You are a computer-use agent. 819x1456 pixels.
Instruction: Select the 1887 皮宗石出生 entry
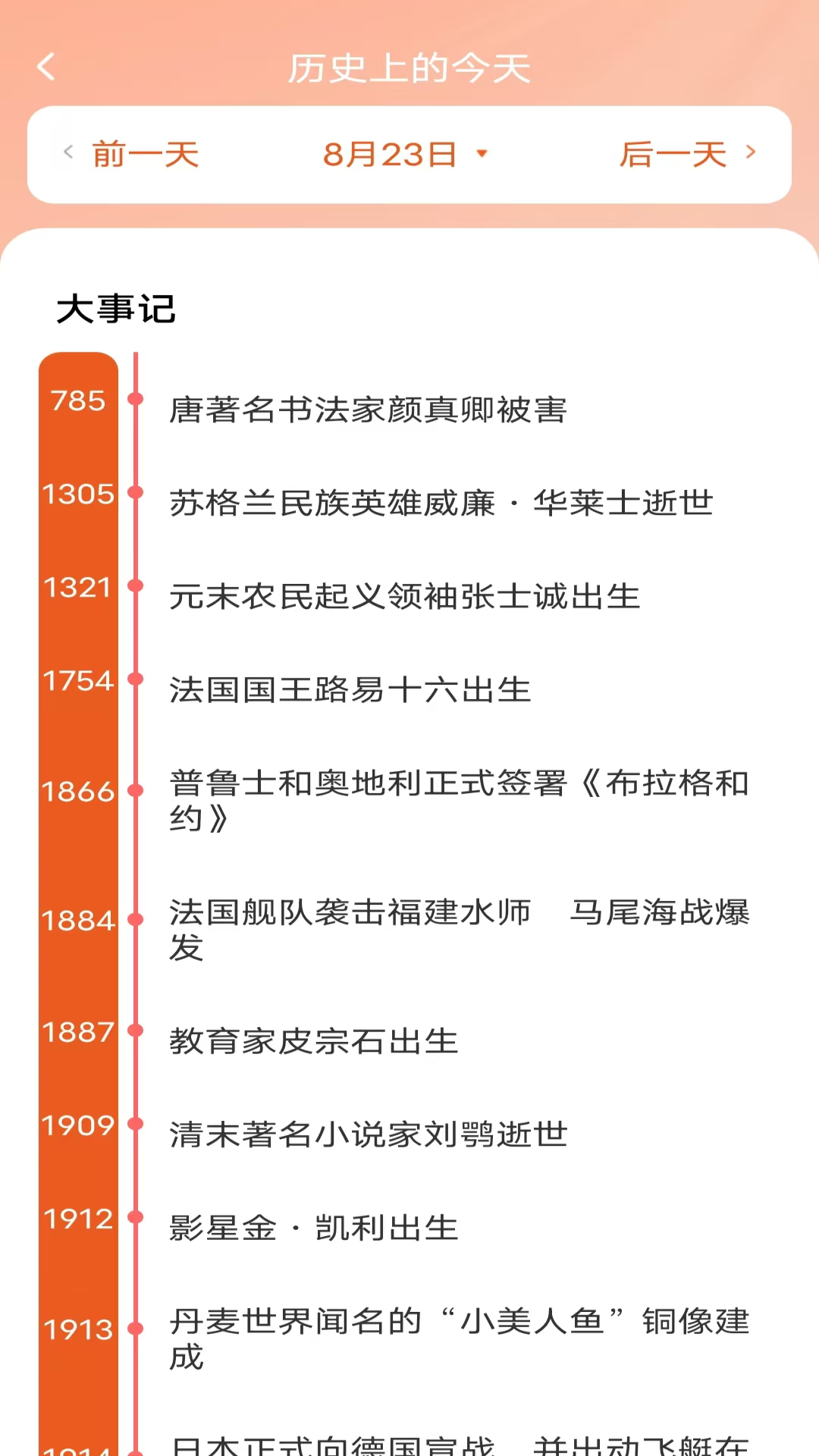(x=313, y=1041)
